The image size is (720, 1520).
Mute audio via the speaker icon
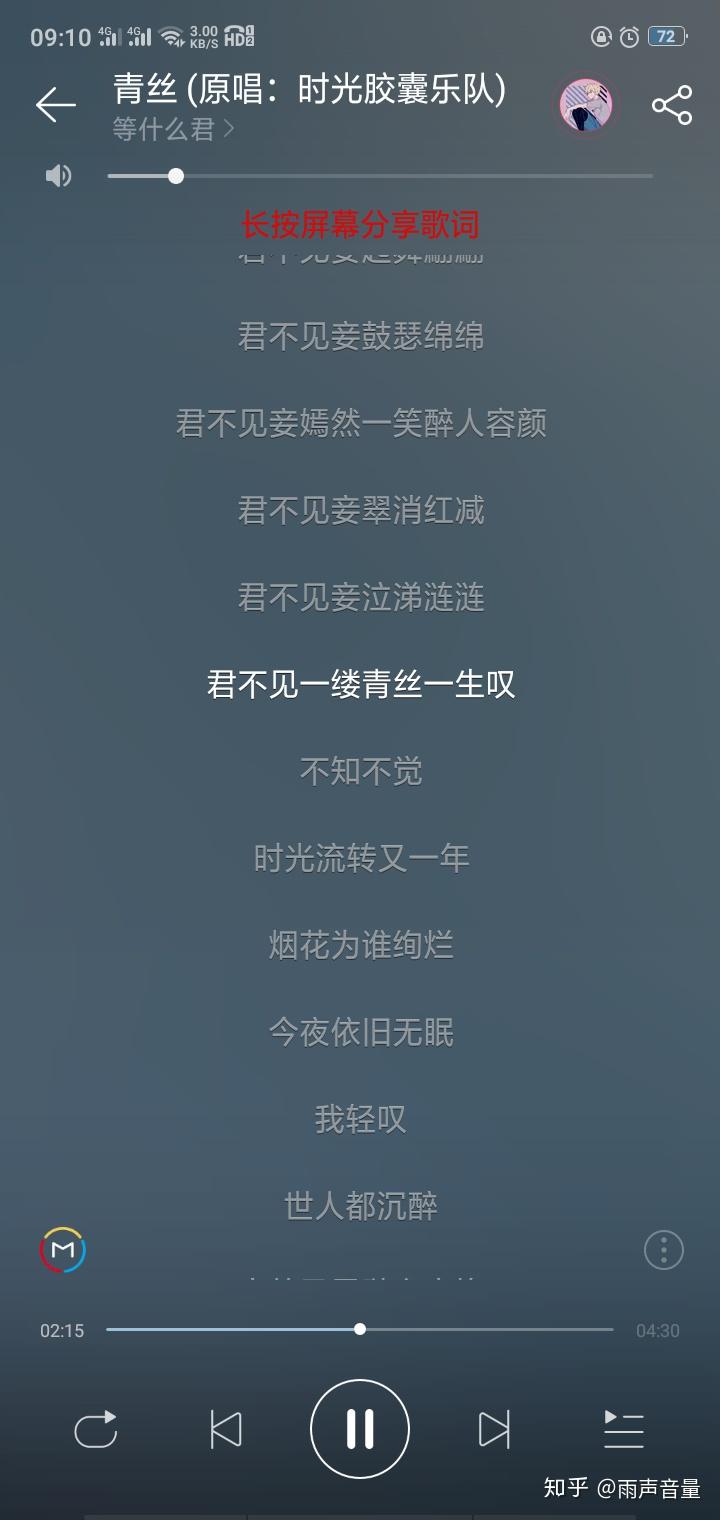click(x=57, y=175)
